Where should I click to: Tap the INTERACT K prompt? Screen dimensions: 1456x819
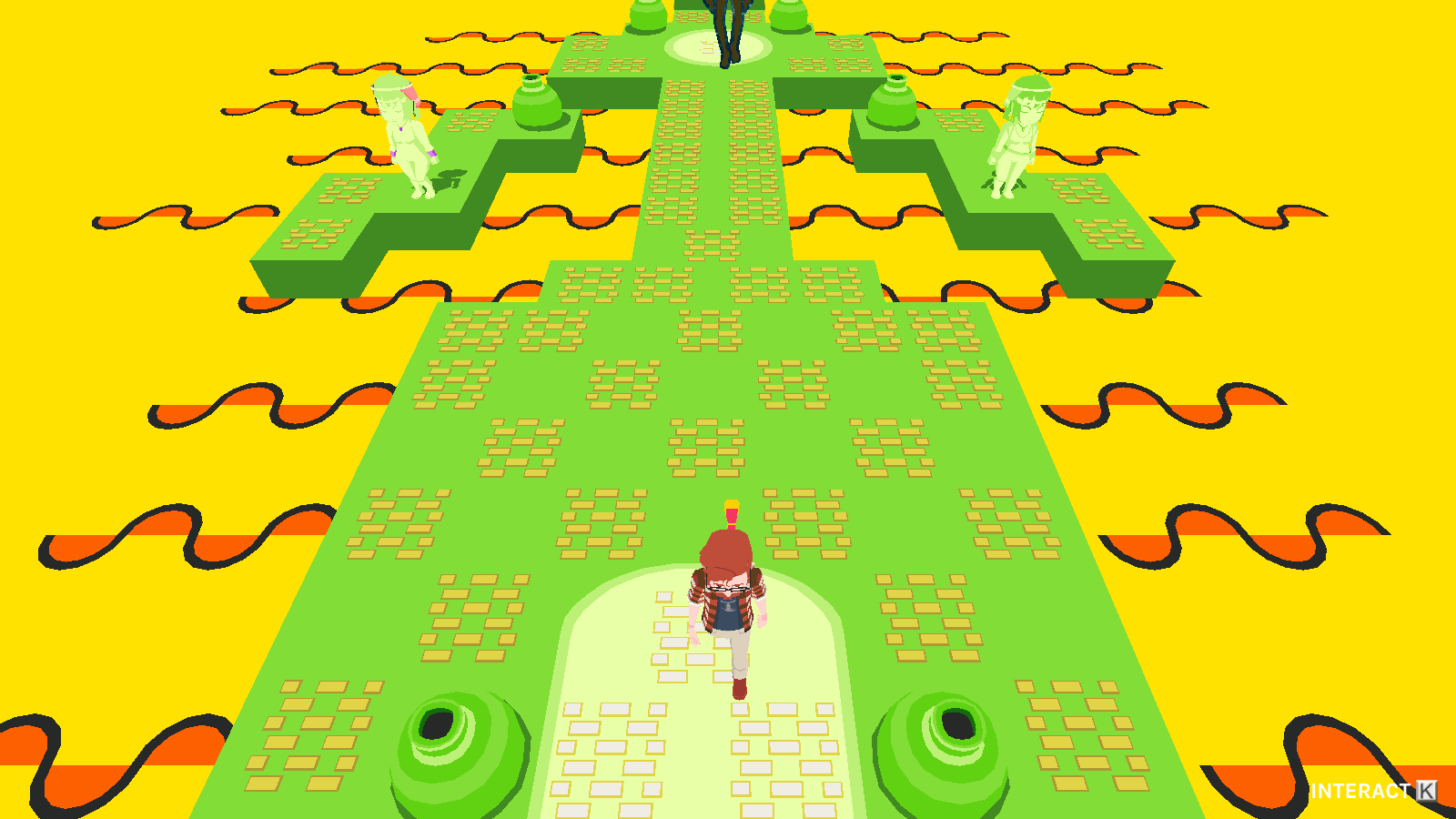1372,791
